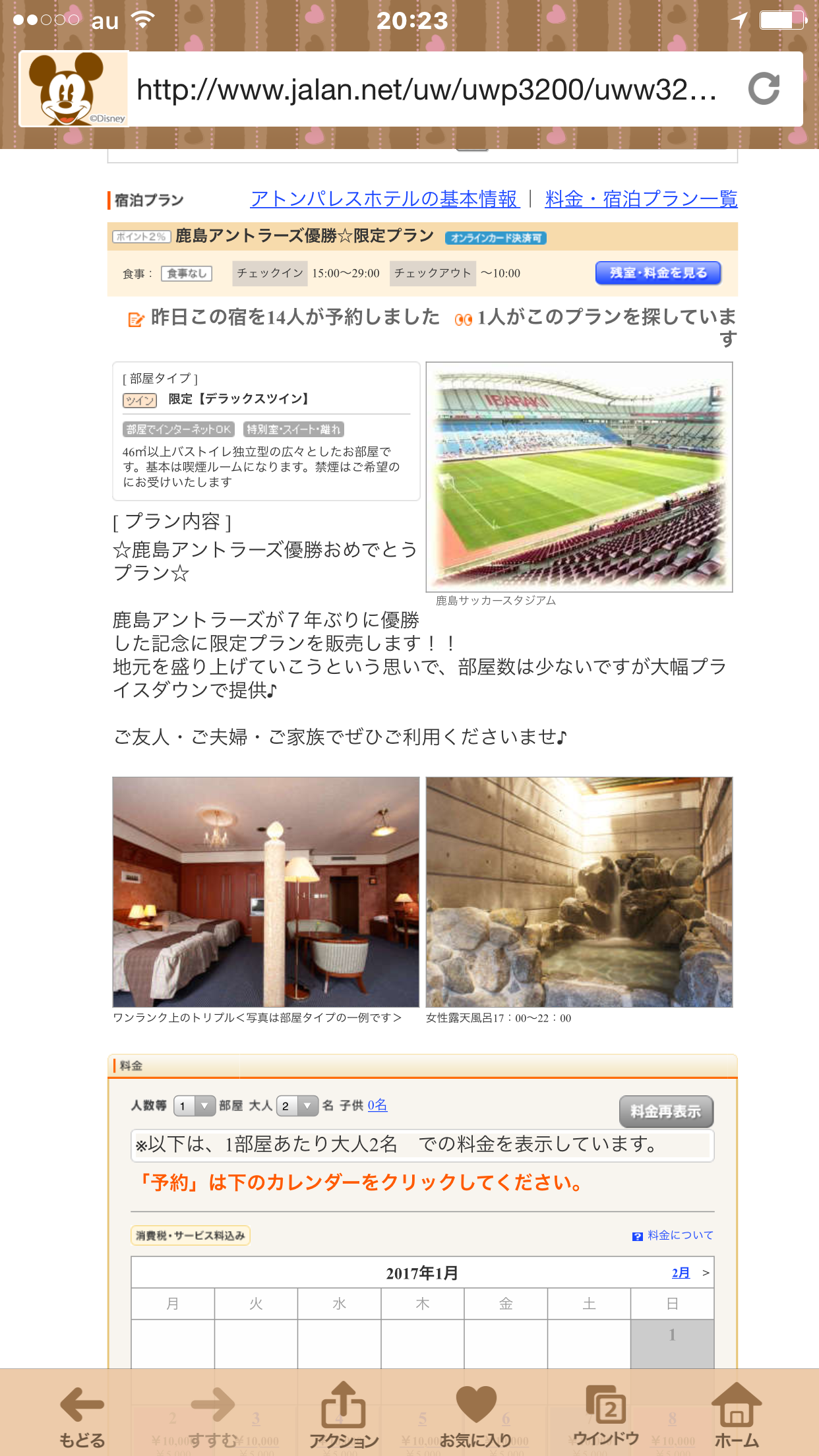Go forward with すすむ
Viewport: 819px width, 1456px height.
[x=212, y=1414]
